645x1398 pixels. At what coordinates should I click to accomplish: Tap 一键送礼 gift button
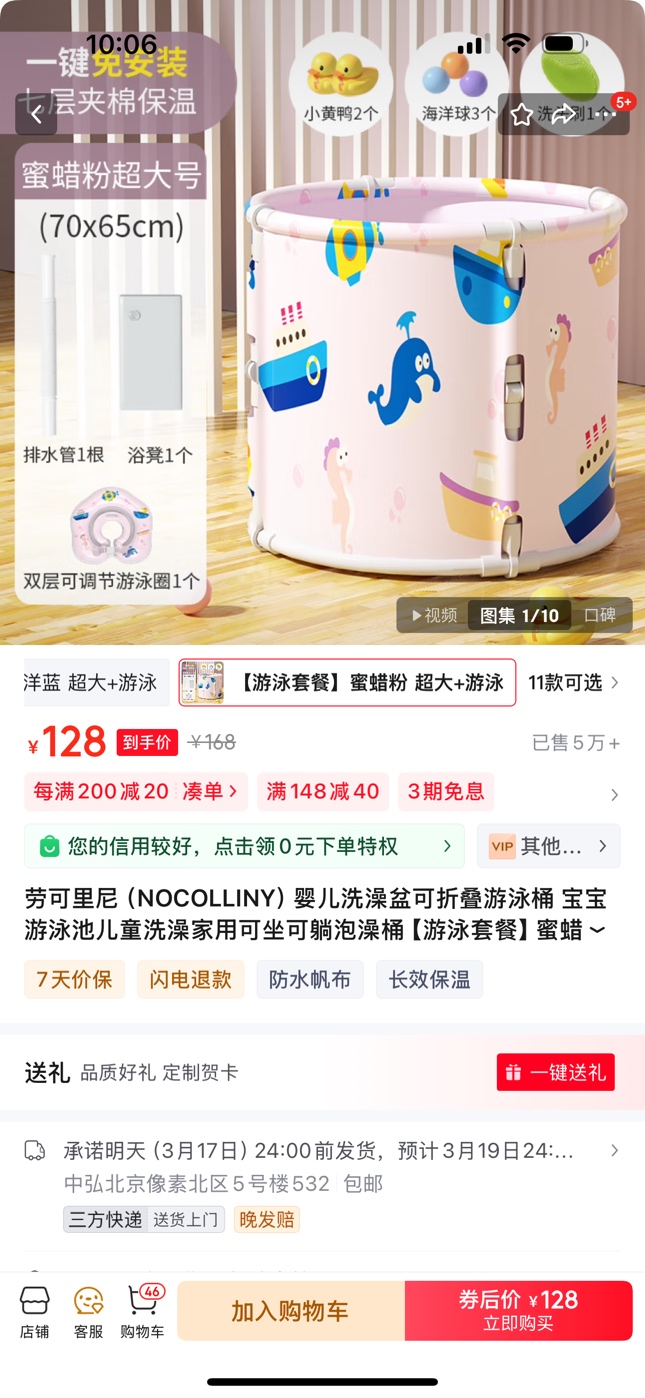(555, 1072)
